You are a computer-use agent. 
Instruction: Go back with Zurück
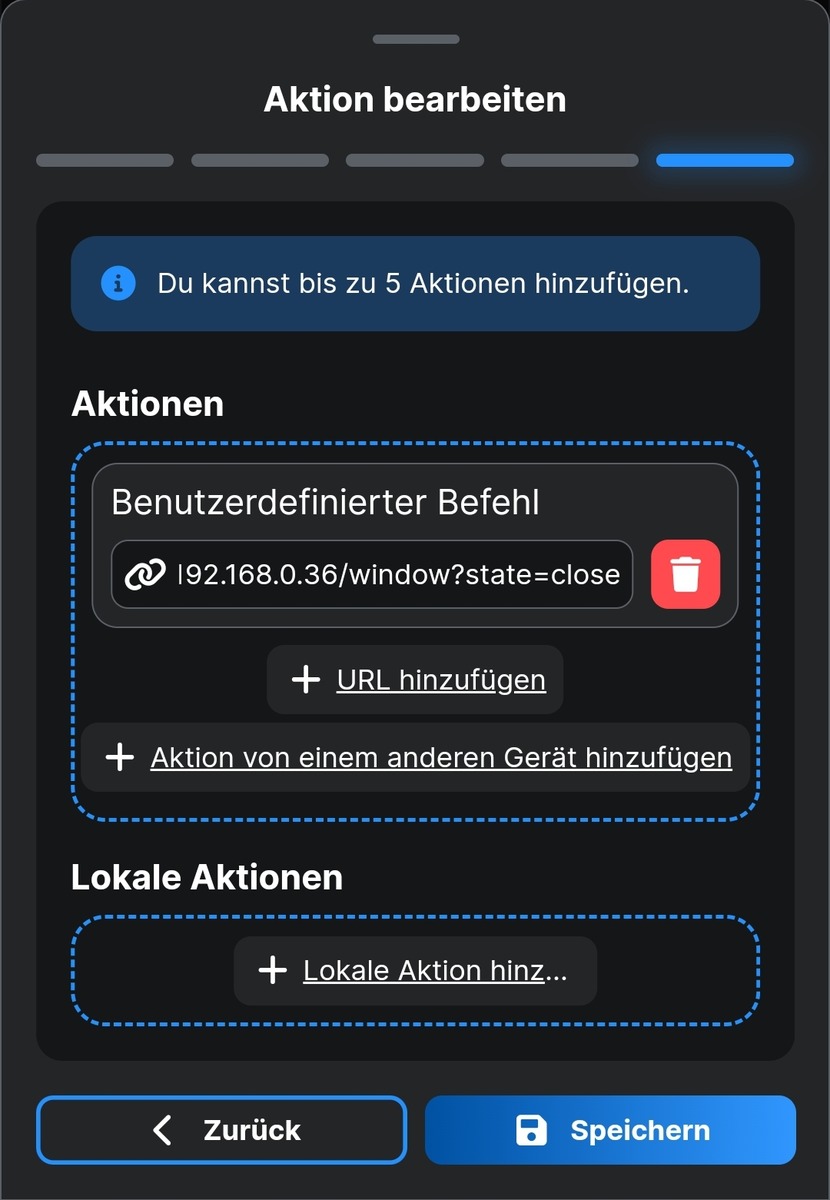222,1130
